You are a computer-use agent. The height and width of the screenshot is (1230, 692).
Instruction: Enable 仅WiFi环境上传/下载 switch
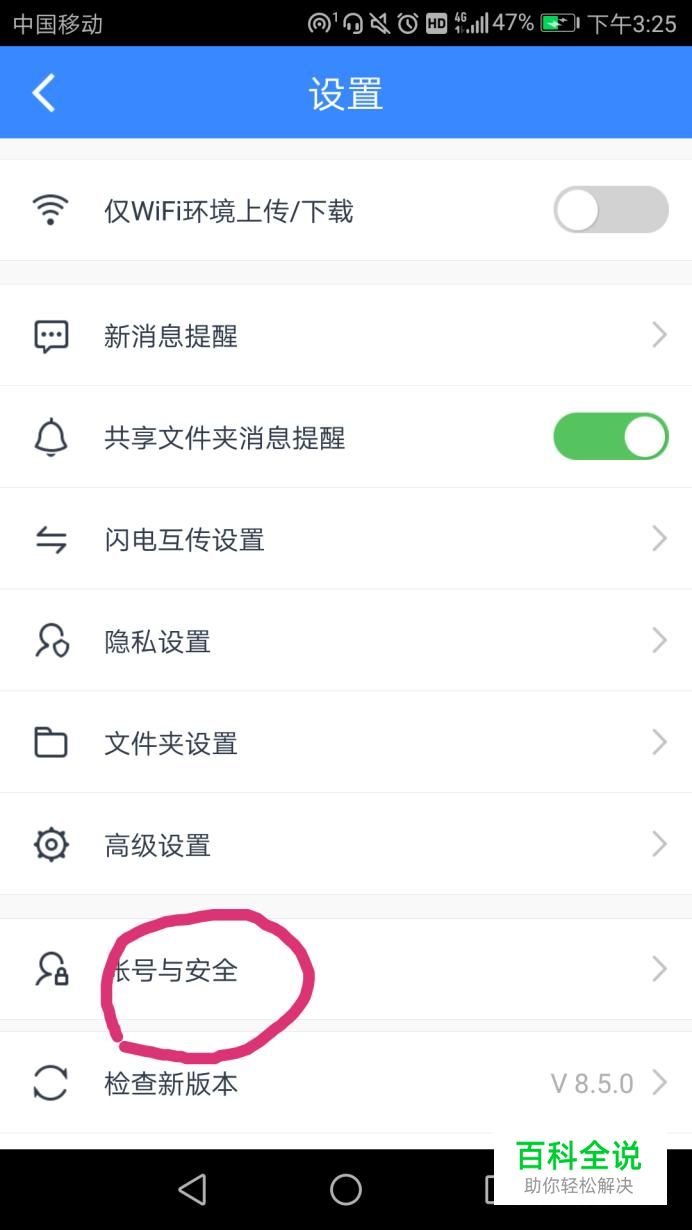click(610, 210)
